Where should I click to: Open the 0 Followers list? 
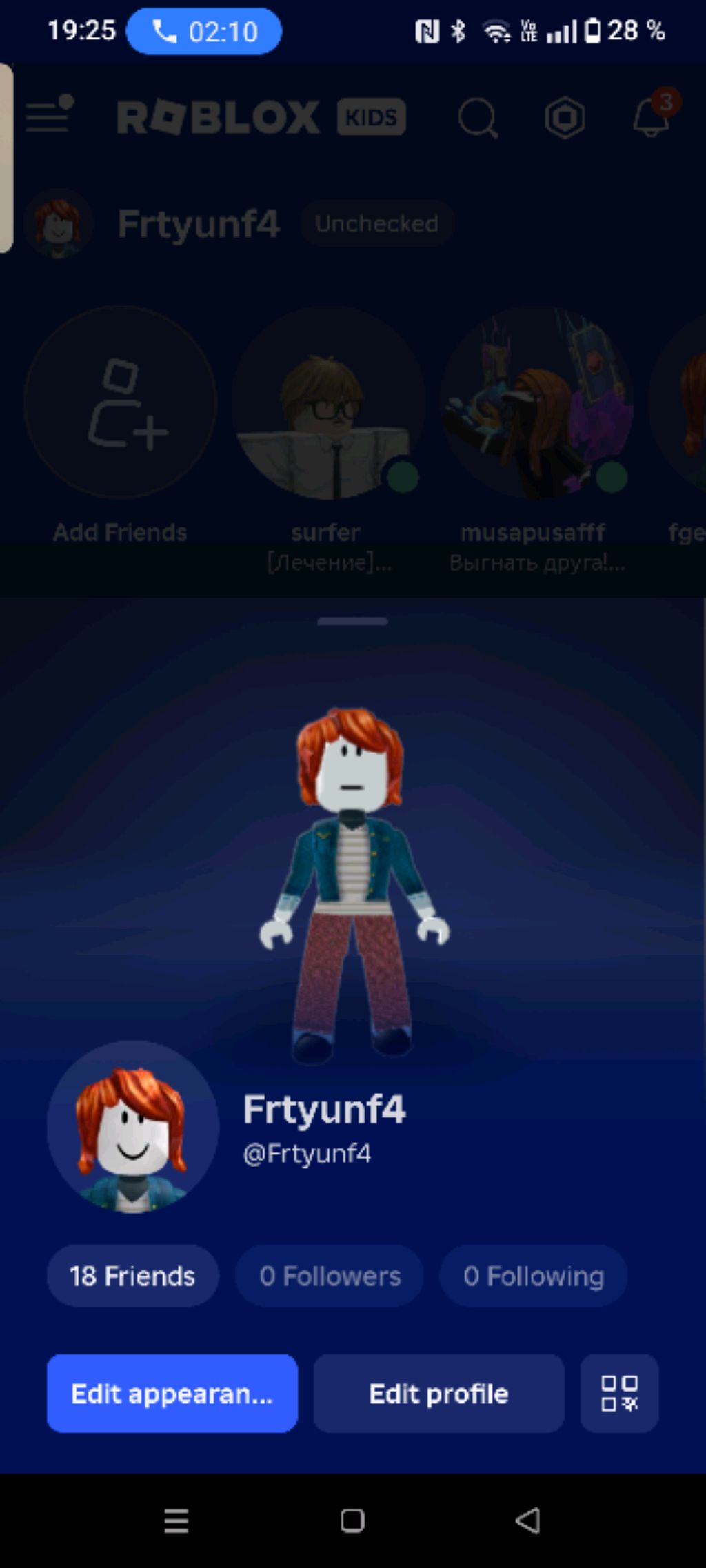330,1276
